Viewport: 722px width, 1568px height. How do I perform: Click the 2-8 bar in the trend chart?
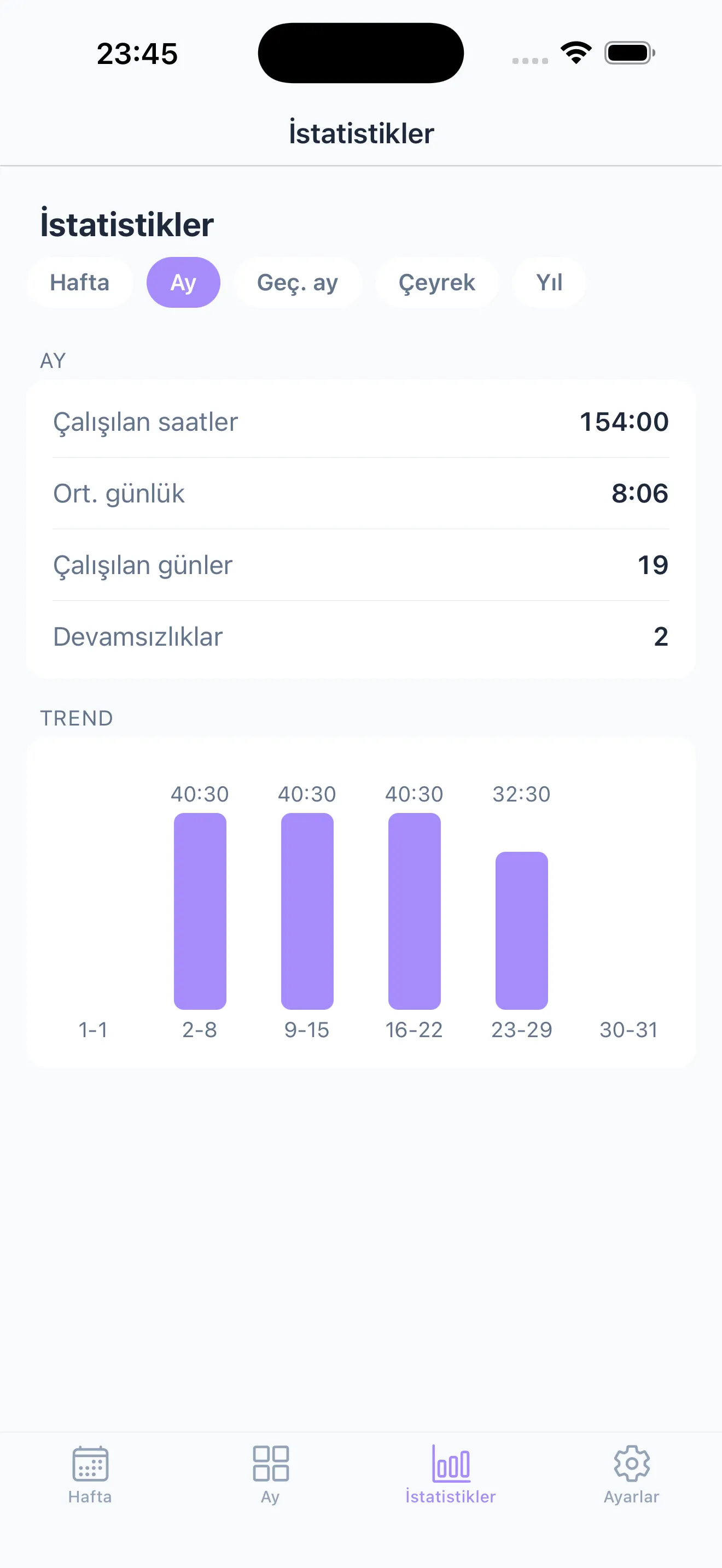[200, 913]
